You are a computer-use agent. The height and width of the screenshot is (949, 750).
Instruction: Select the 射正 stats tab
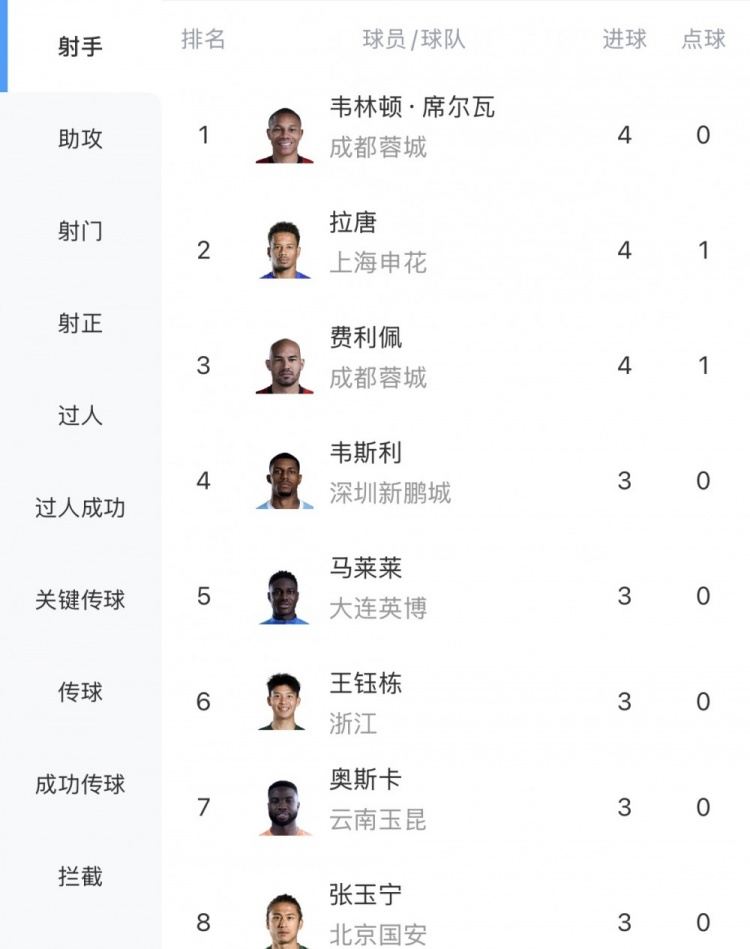[80, 324]
